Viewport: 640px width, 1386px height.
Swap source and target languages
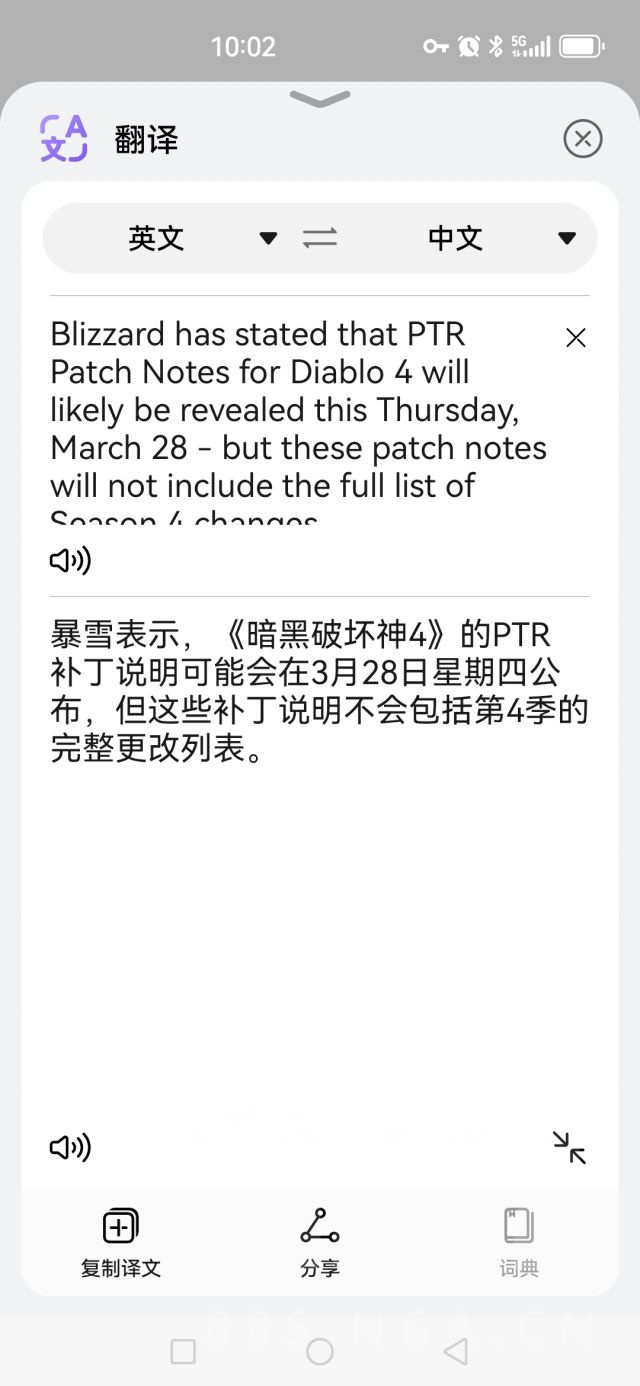[320, 238]
